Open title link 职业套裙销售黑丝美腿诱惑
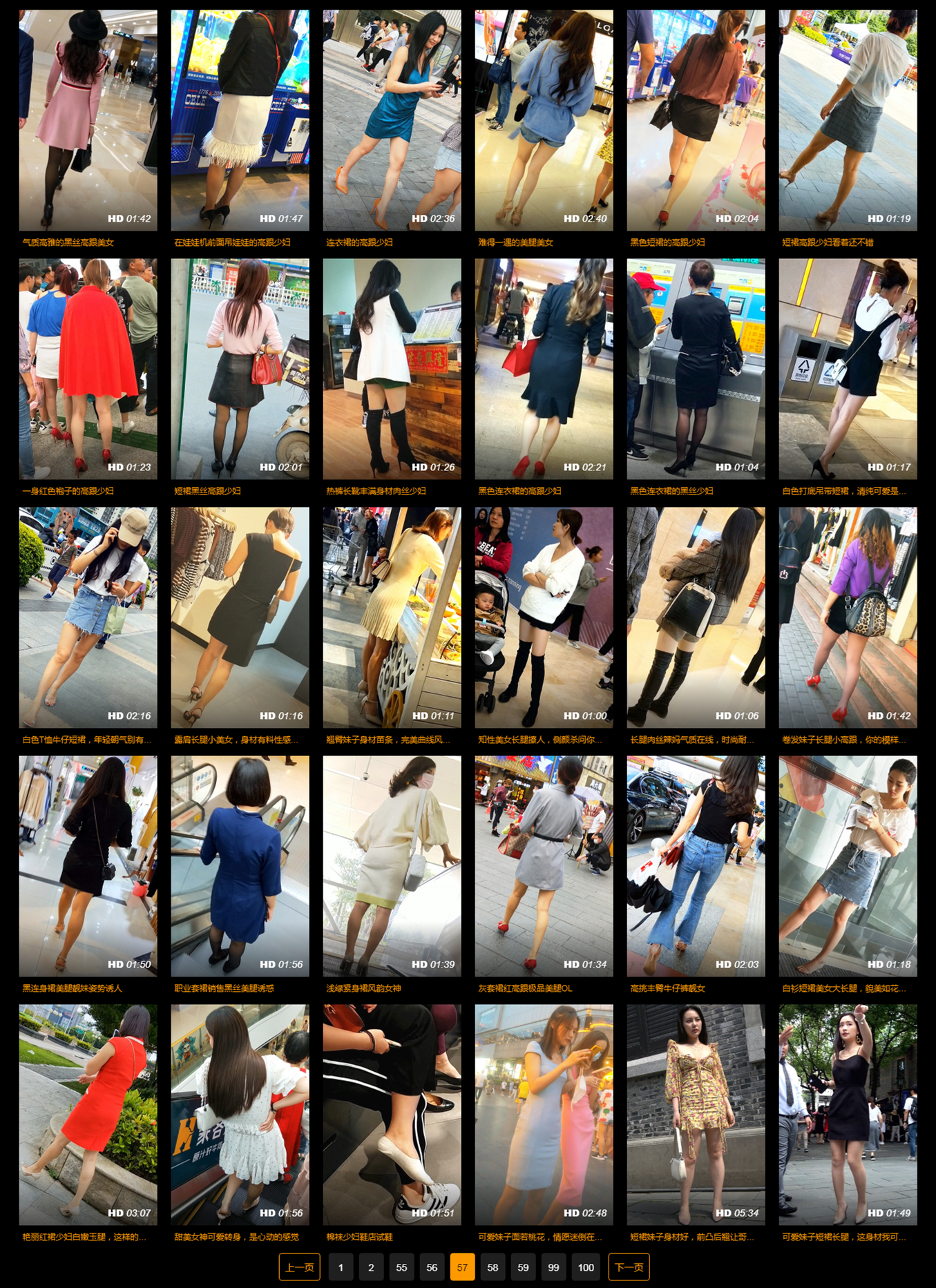Viewport: 936px width, 1288px height. (224, 988)
